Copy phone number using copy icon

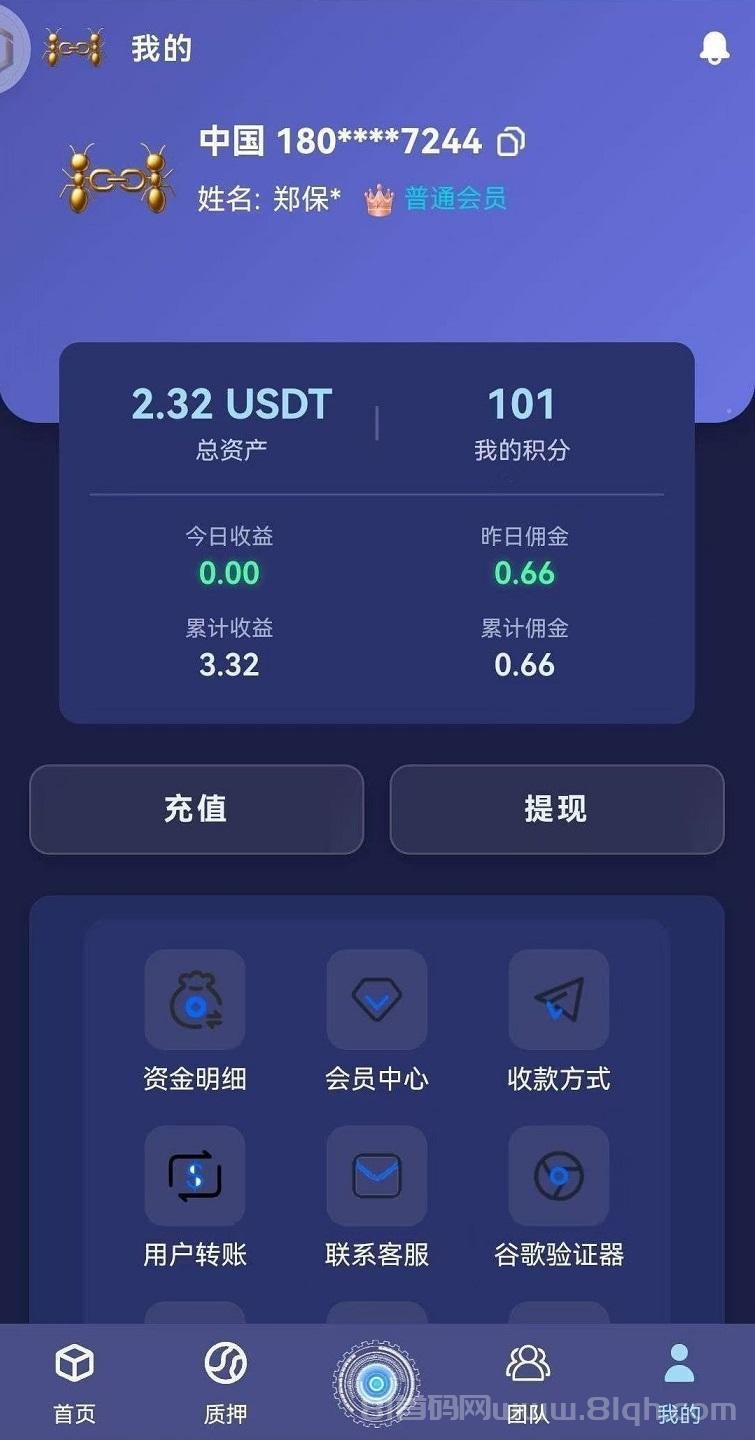(x=512, y=142)
